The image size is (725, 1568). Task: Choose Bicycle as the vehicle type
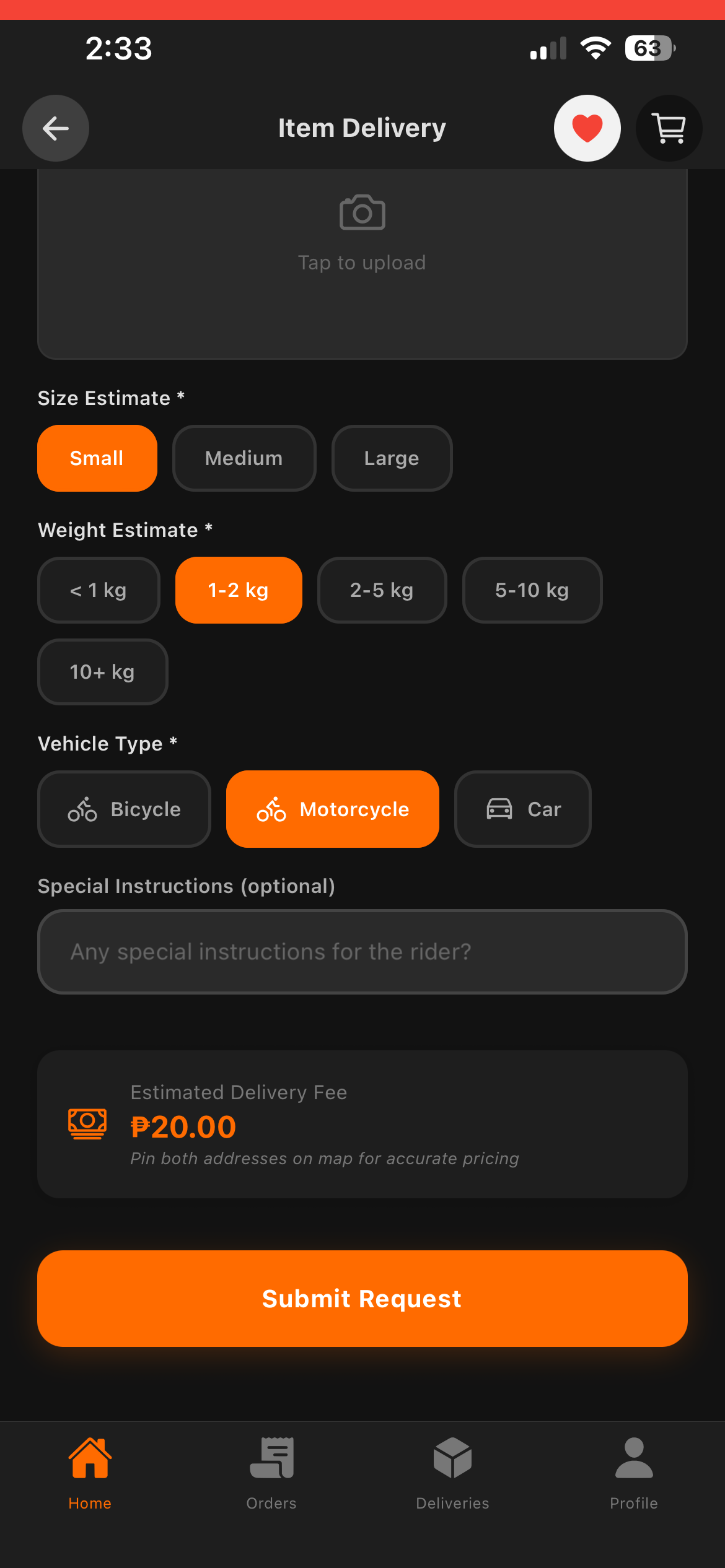pyautogui.click(x=124, y=809)
